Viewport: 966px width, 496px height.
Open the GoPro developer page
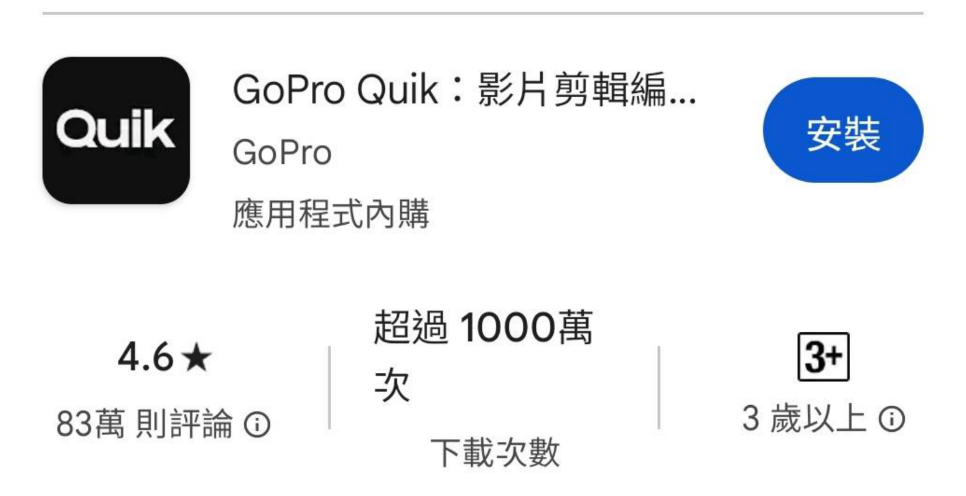click(x=281, y=153)
